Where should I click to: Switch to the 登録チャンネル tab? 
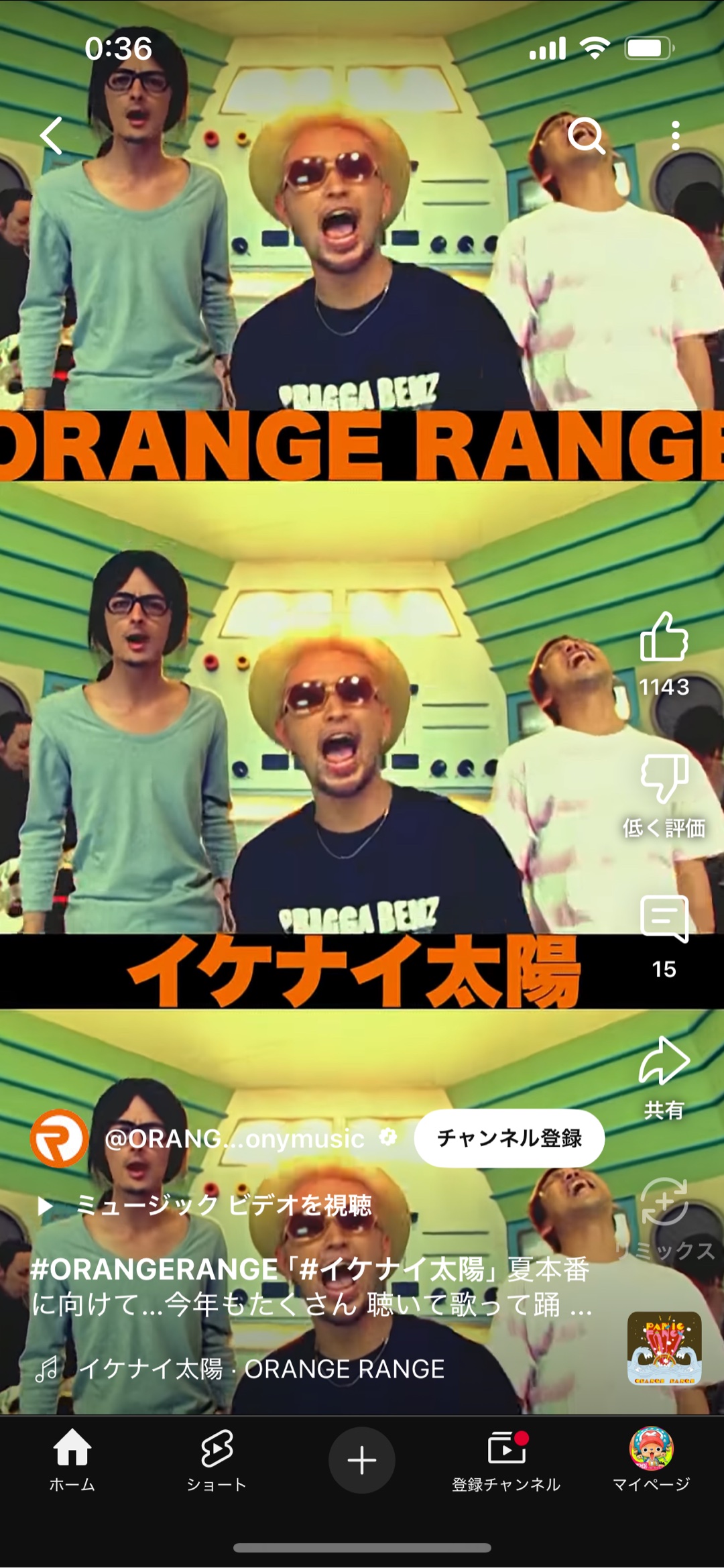click(506, 1460)
